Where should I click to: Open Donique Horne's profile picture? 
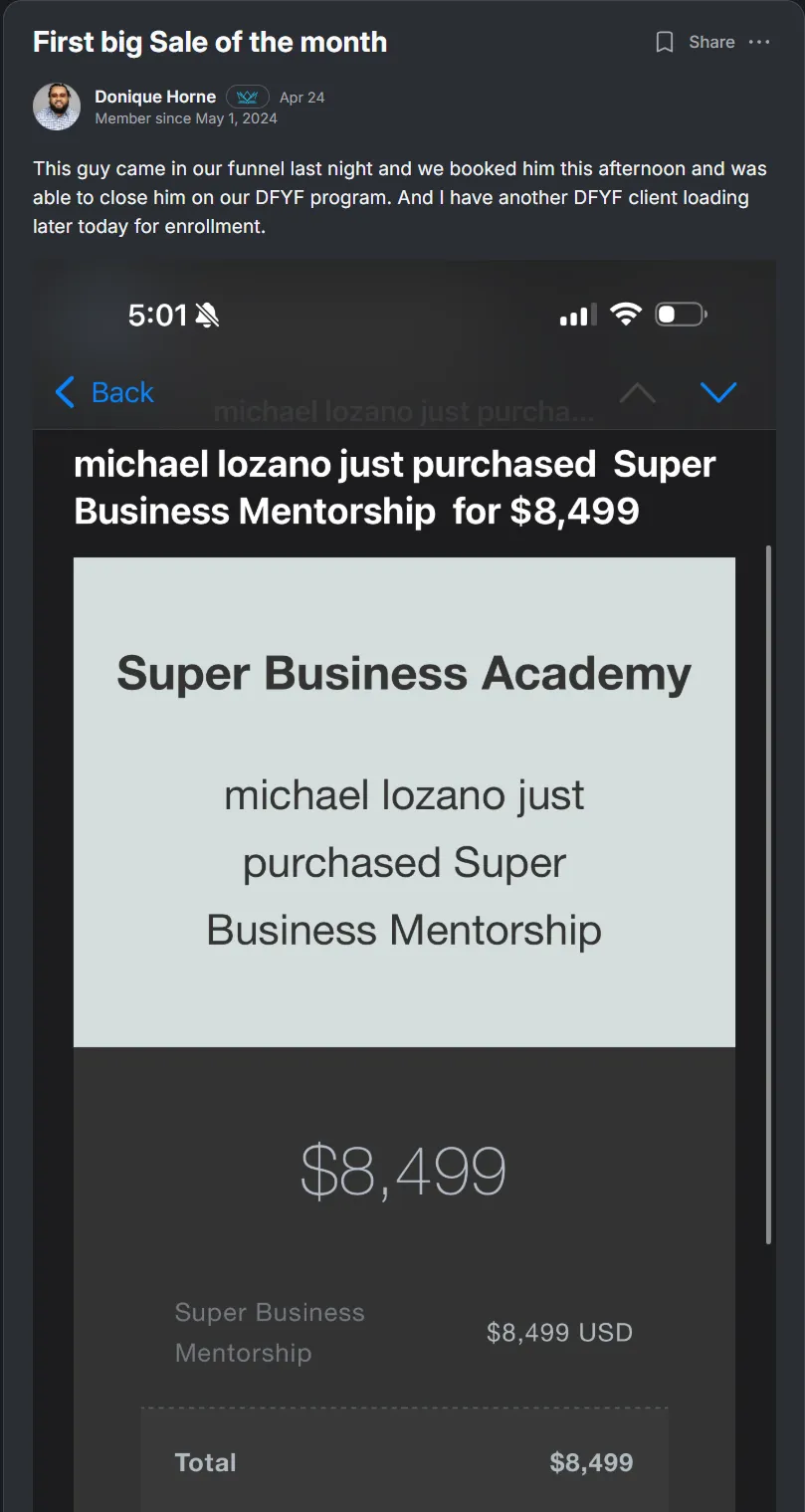pos(57,107)
